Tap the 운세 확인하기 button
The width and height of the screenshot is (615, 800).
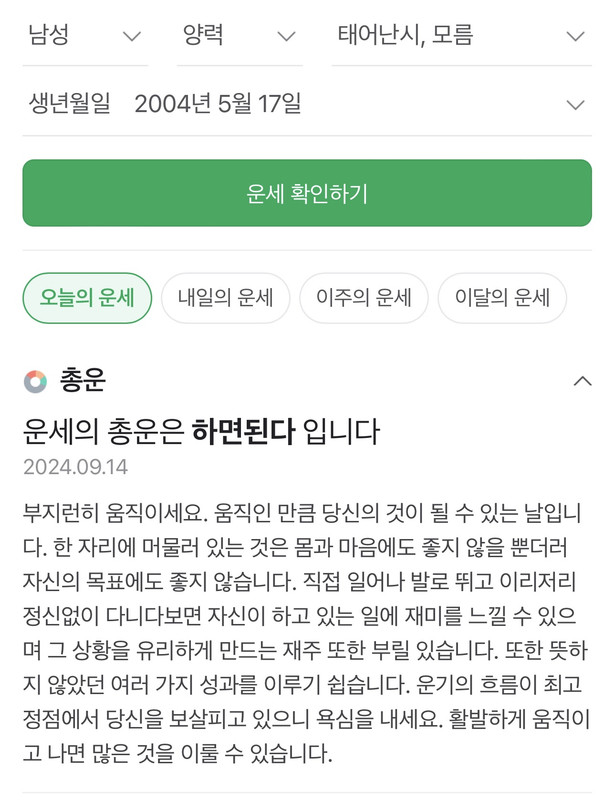[x=307, y=193]
